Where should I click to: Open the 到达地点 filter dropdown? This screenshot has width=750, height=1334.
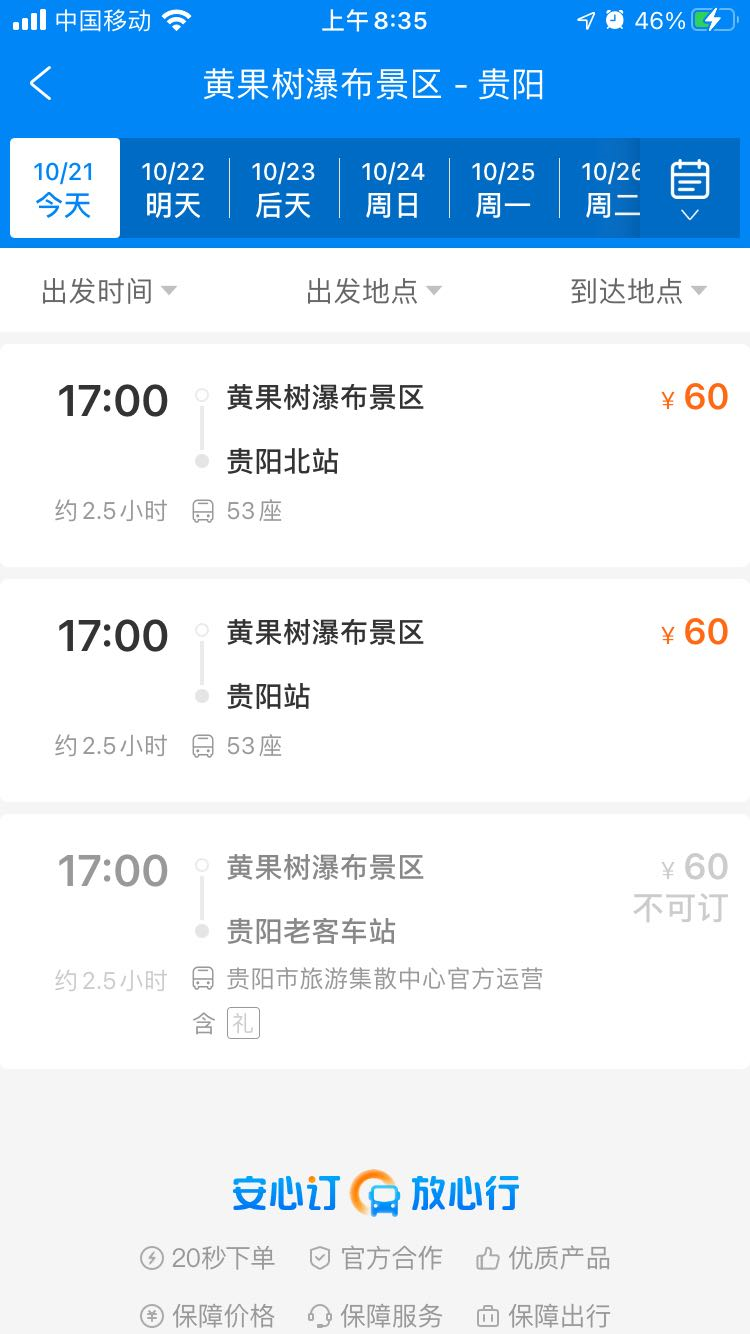click(638, 291)
